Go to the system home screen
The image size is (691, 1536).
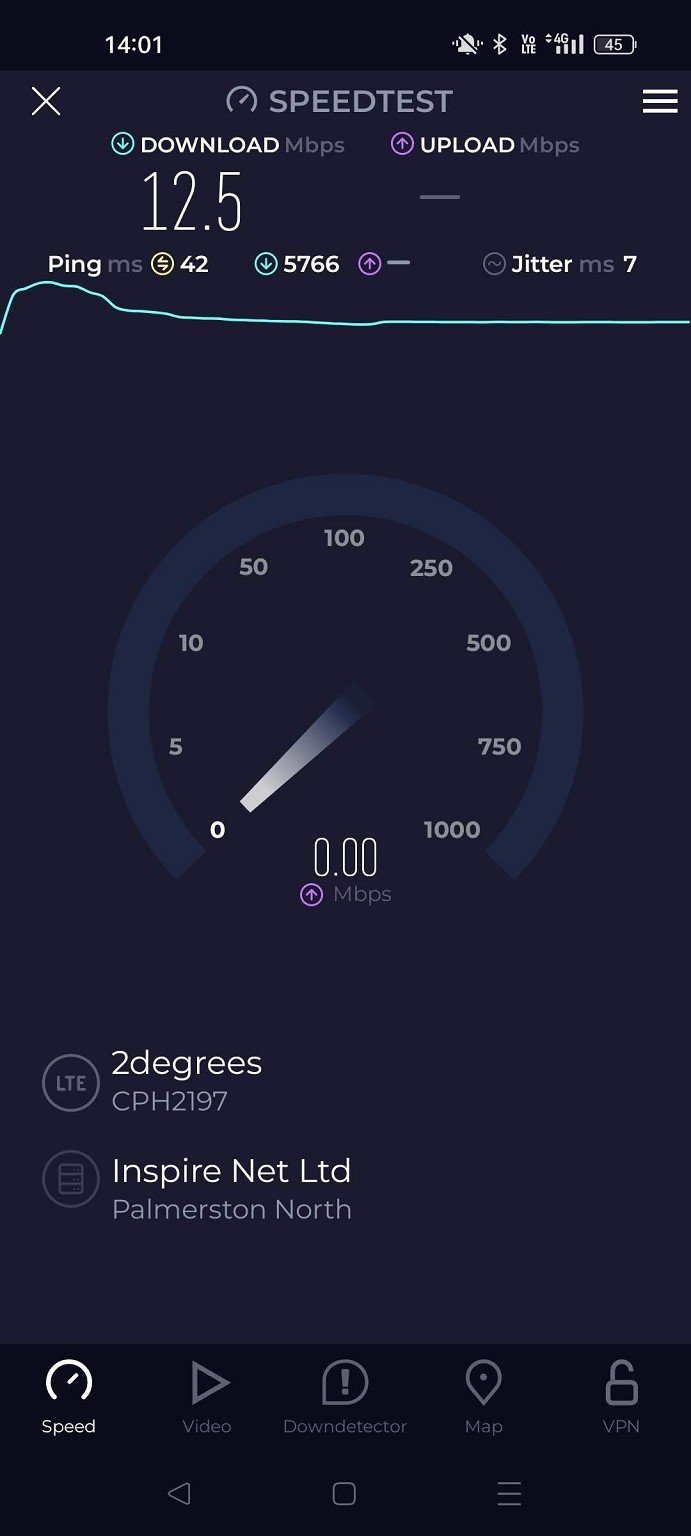[x=344, y=1494]
